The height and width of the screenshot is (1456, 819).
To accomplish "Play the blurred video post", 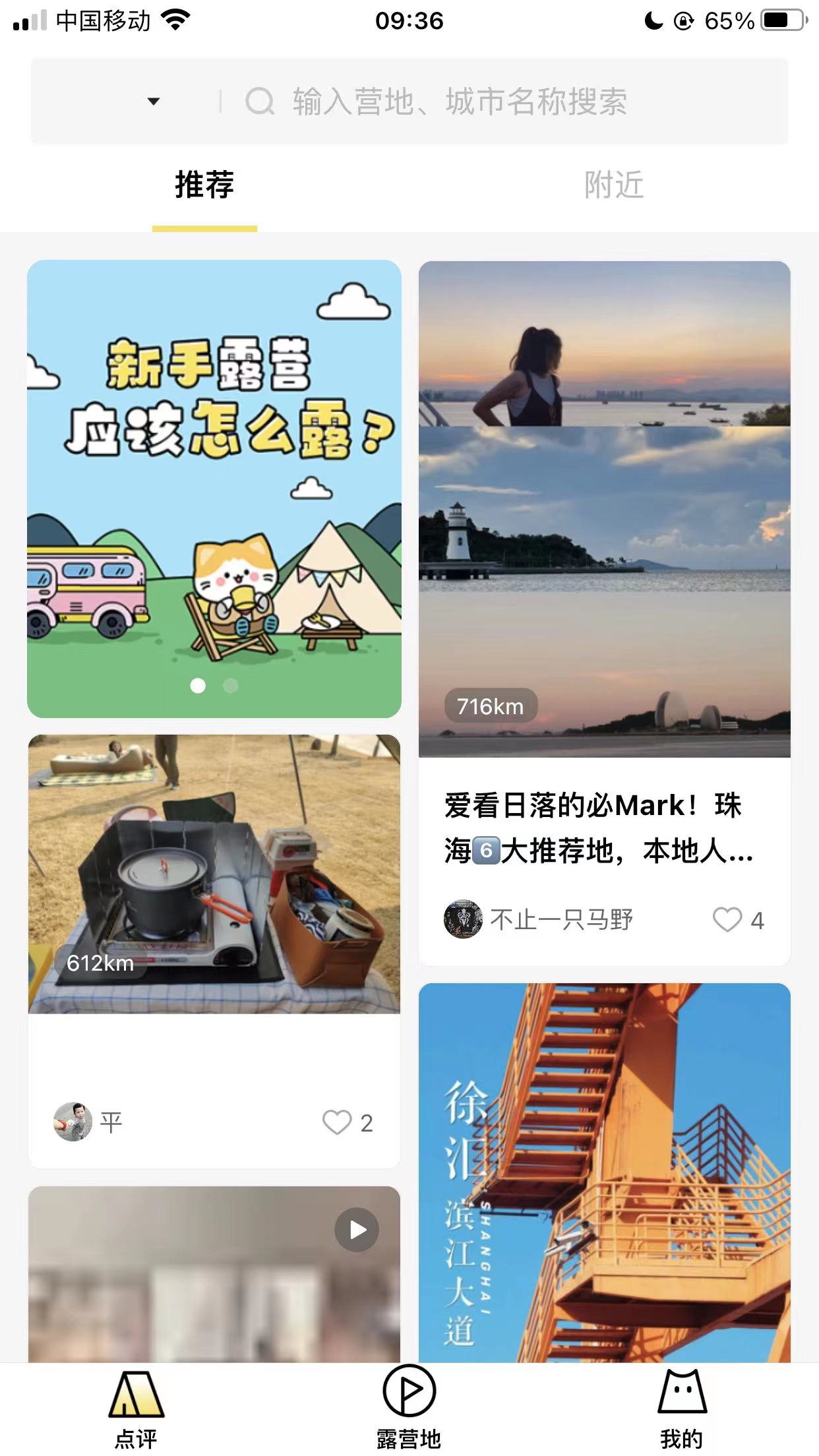I will click(x=356, y=1230).
